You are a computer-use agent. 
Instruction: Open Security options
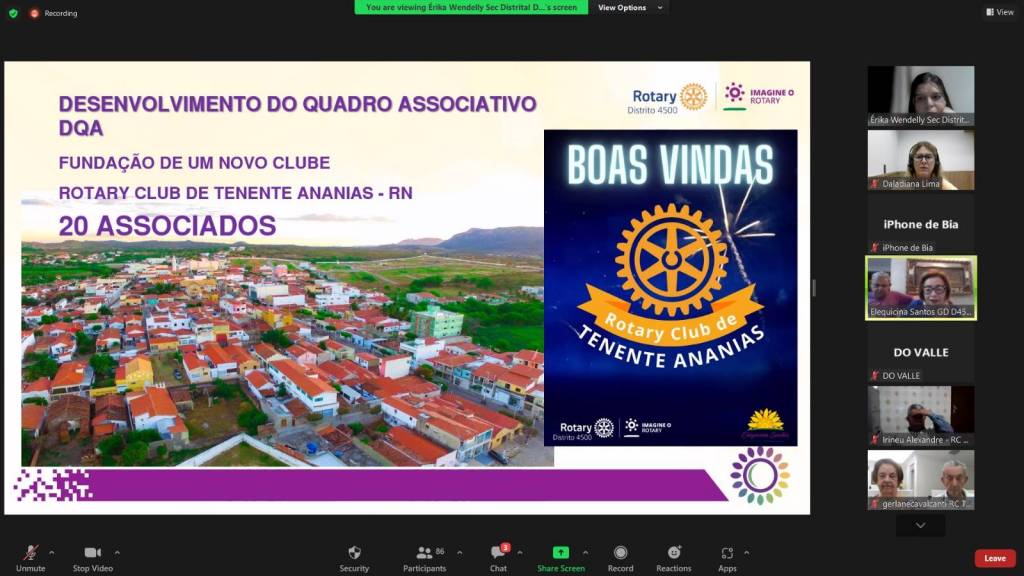[354, 557]
